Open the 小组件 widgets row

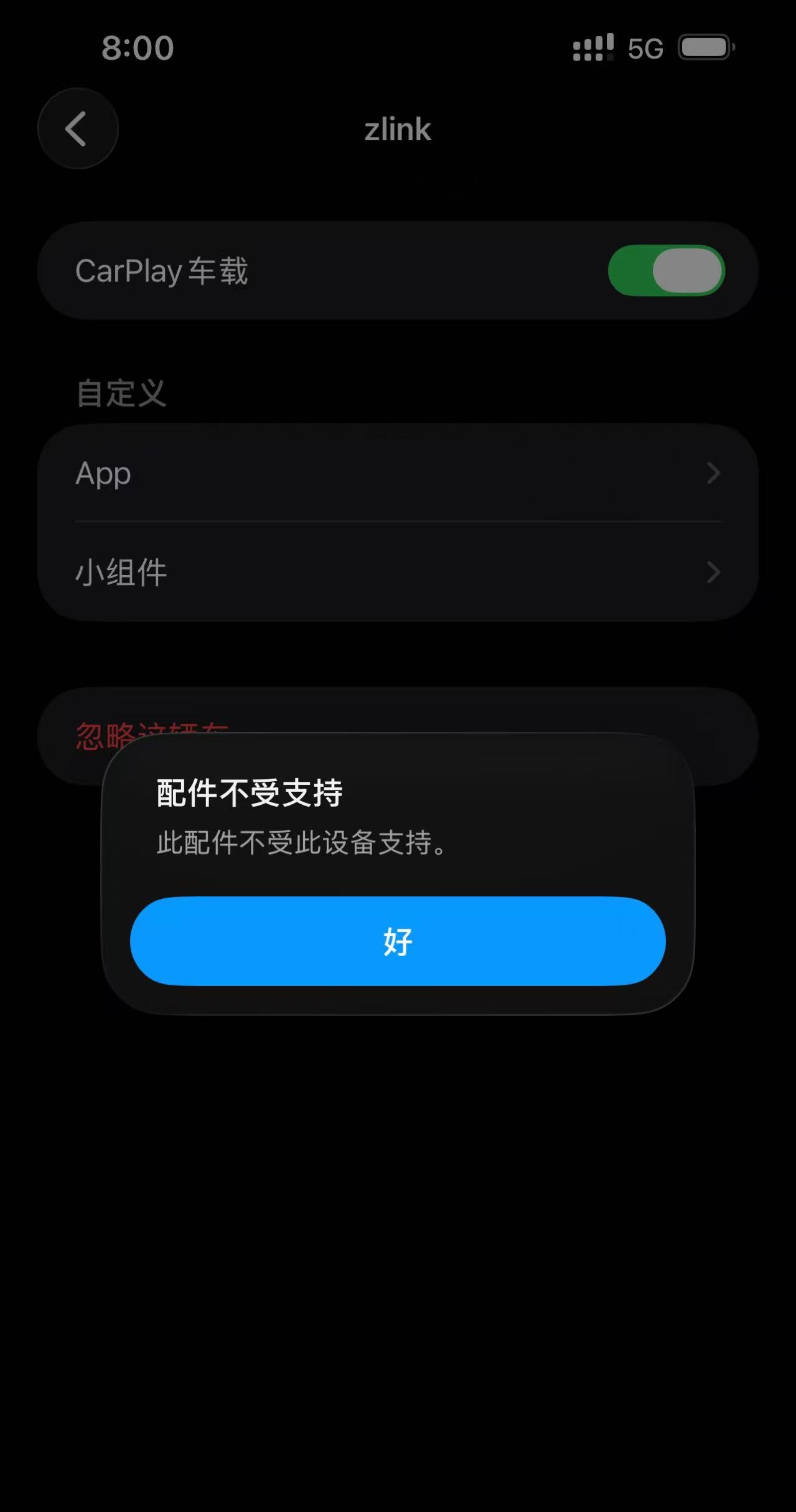(x=398, y=571)
